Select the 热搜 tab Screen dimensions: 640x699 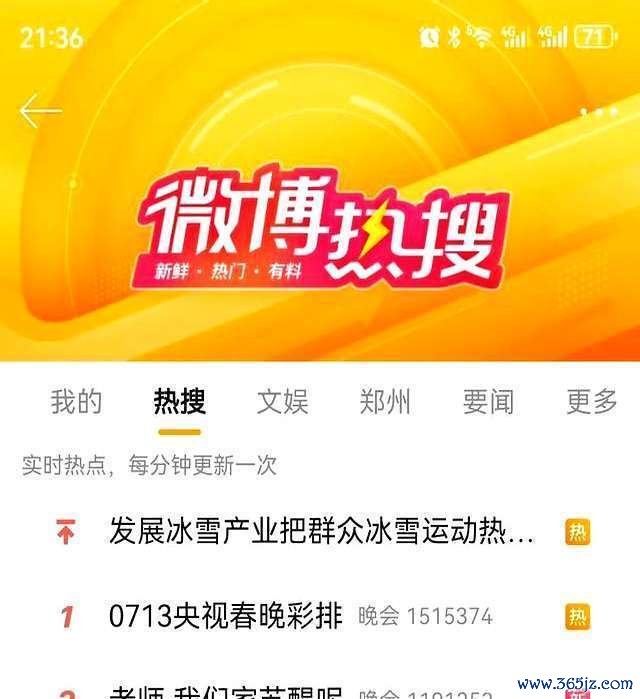coord(179,402)
